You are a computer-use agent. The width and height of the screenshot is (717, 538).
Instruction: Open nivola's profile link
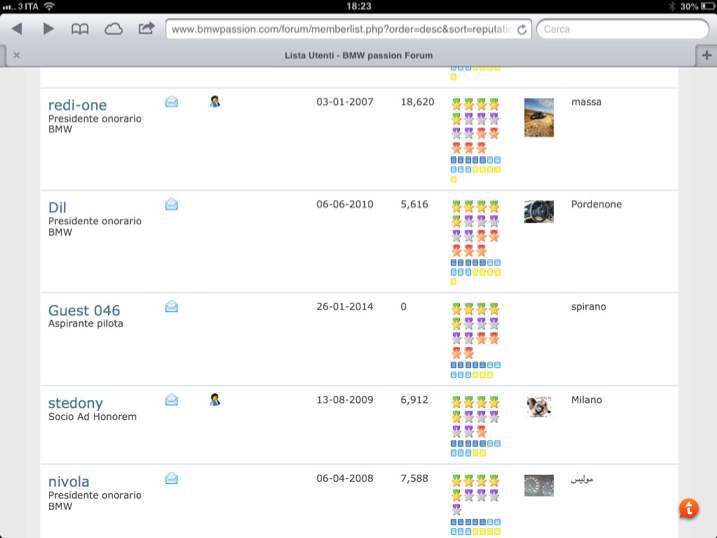pyautogui.click(x=68, y=481)
